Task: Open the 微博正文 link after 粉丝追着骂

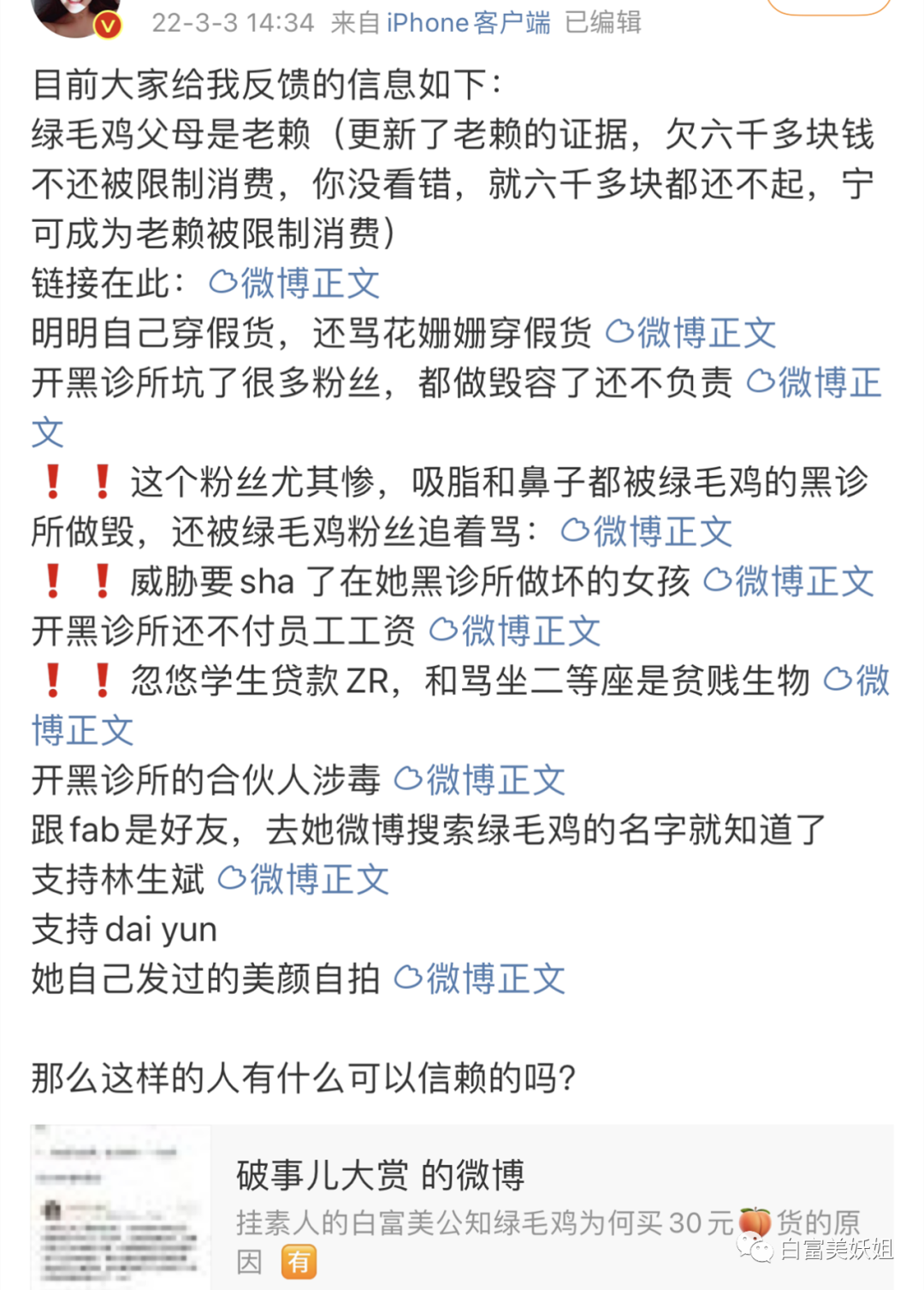Action: point(648,532)
